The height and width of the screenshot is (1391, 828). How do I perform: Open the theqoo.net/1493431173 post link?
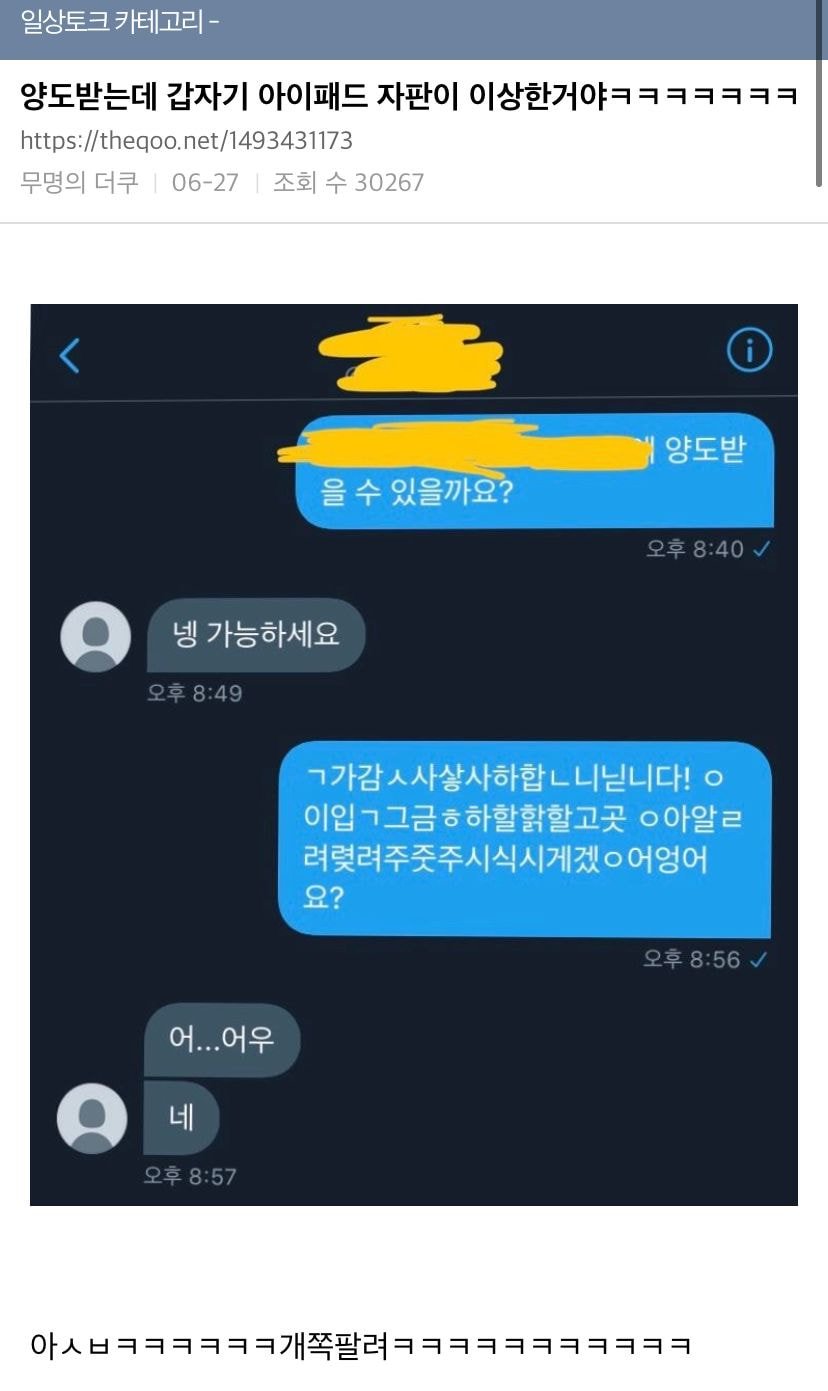[187, 140]
